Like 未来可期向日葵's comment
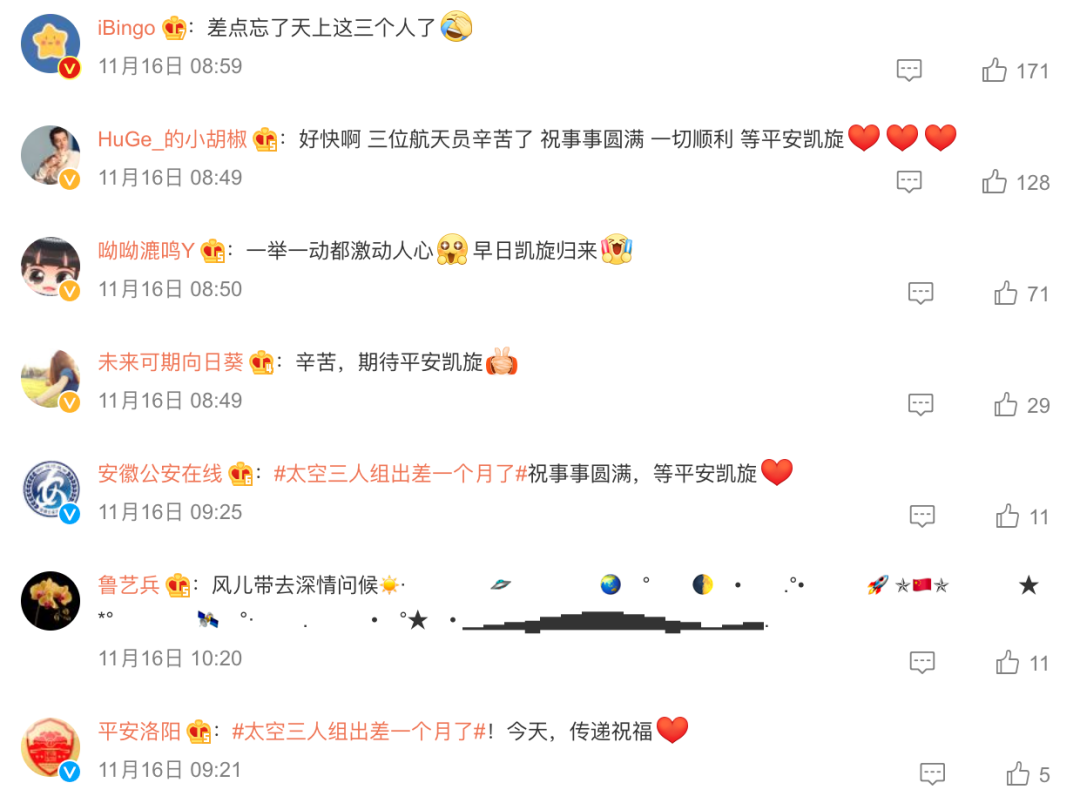Image resolution: width=1080 pixels, height=803 pixels. [1006, 405]
